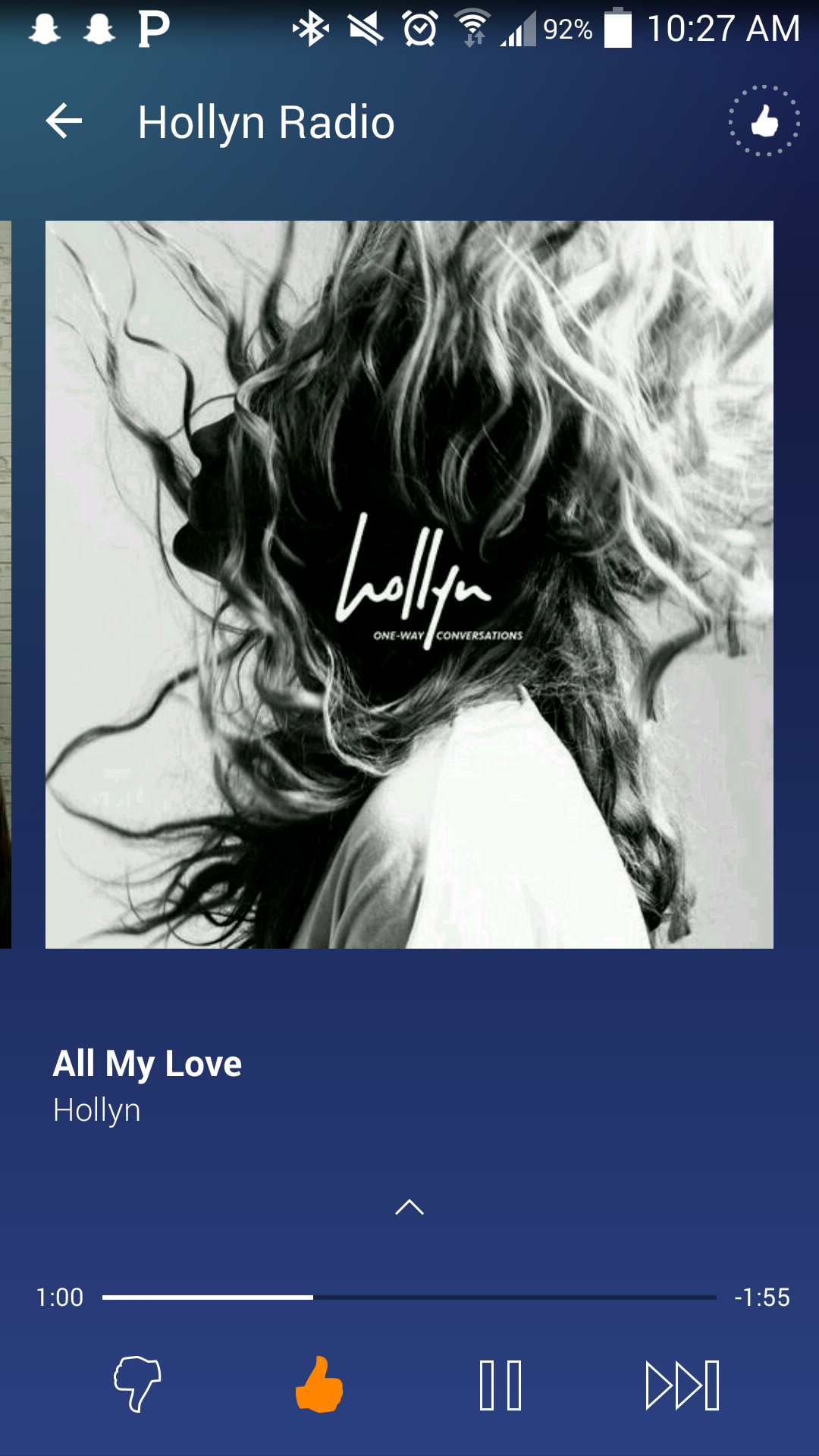The width and height of the screenshot is (819, 1456).
Task: Open thumbs-up history icon in header
Action: click(764, 121)
